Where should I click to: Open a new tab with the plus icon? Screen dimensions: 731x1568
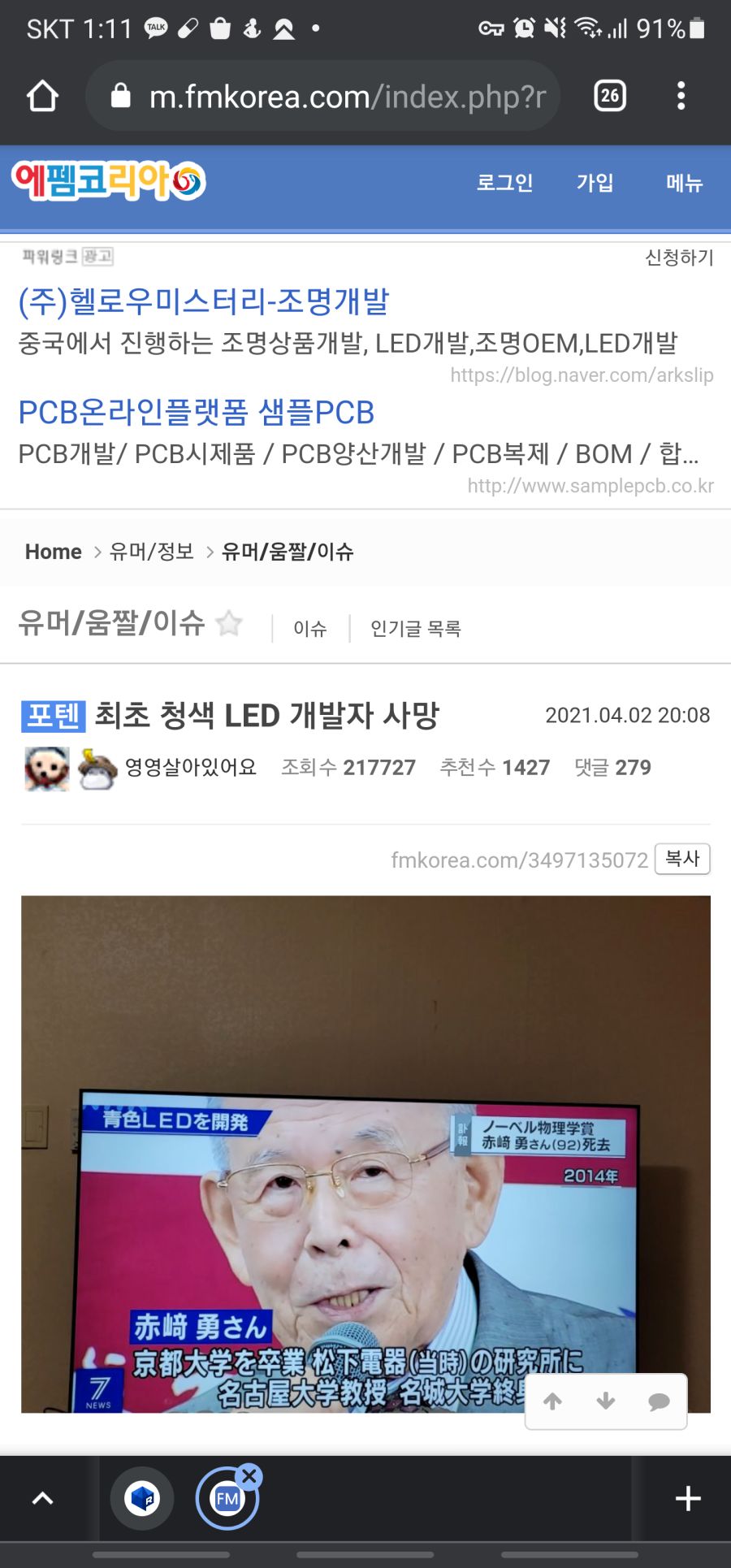(687, 1499)
